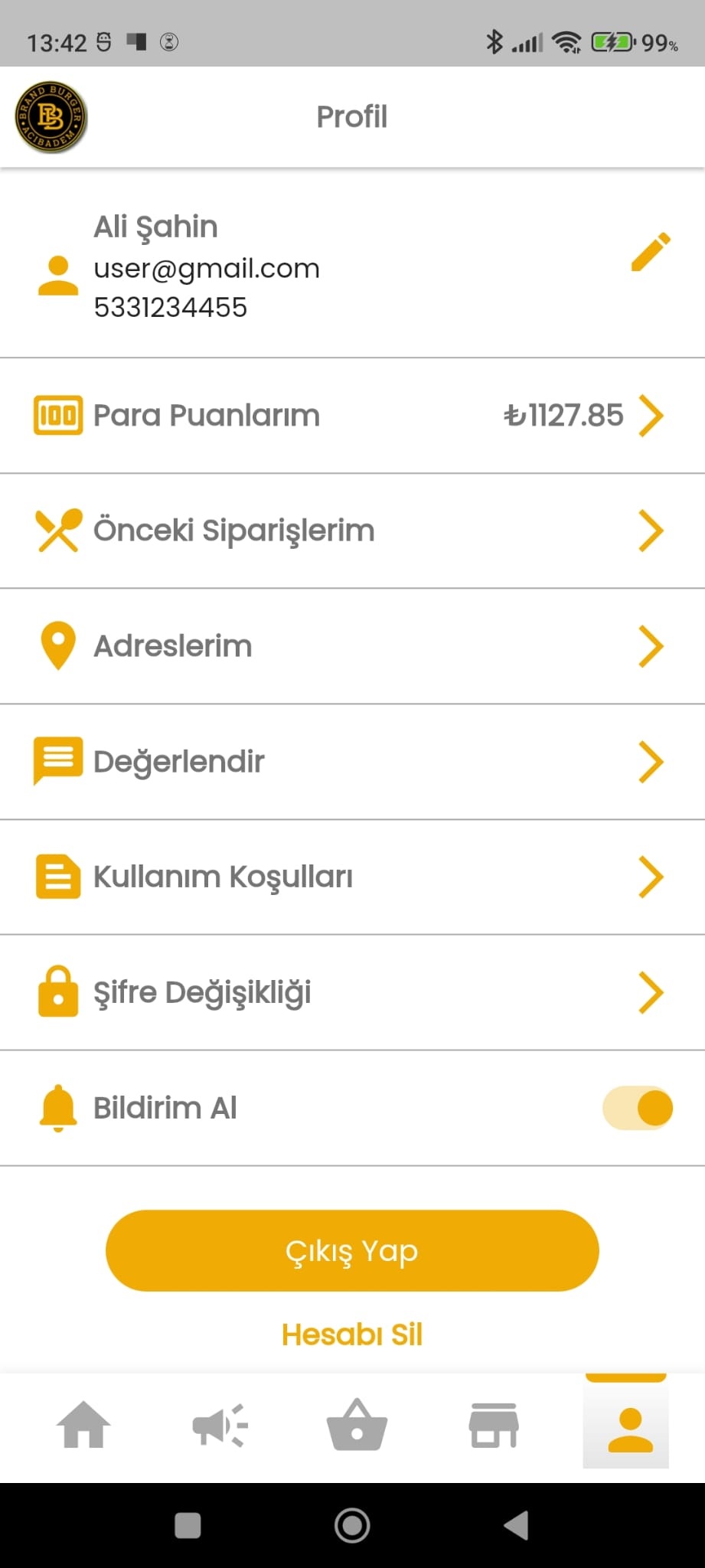View Önceki Siparişlerim order history
Screen dimensions: 705x1568
352,531
